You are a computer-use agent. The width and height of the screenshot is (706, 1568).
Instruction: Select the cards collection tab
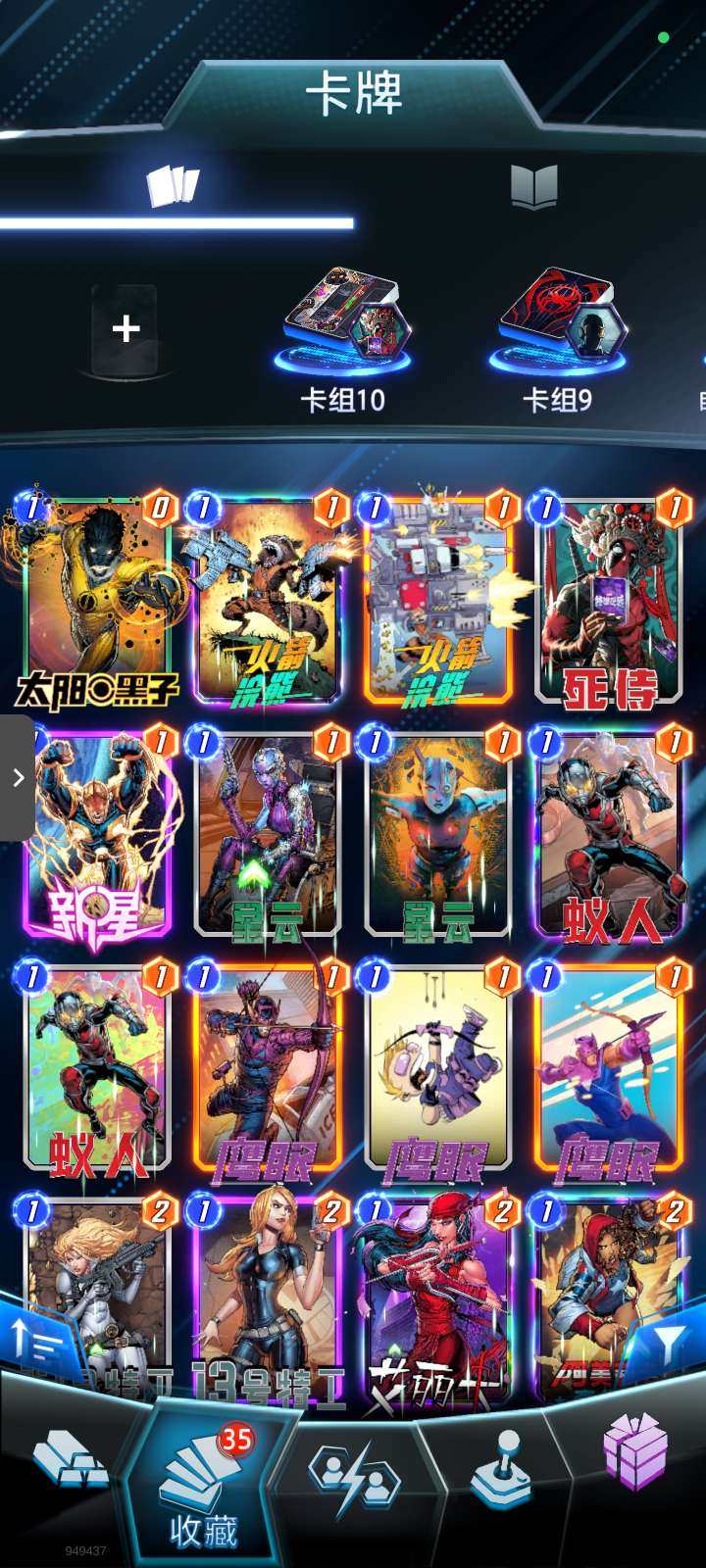(173, 186)
